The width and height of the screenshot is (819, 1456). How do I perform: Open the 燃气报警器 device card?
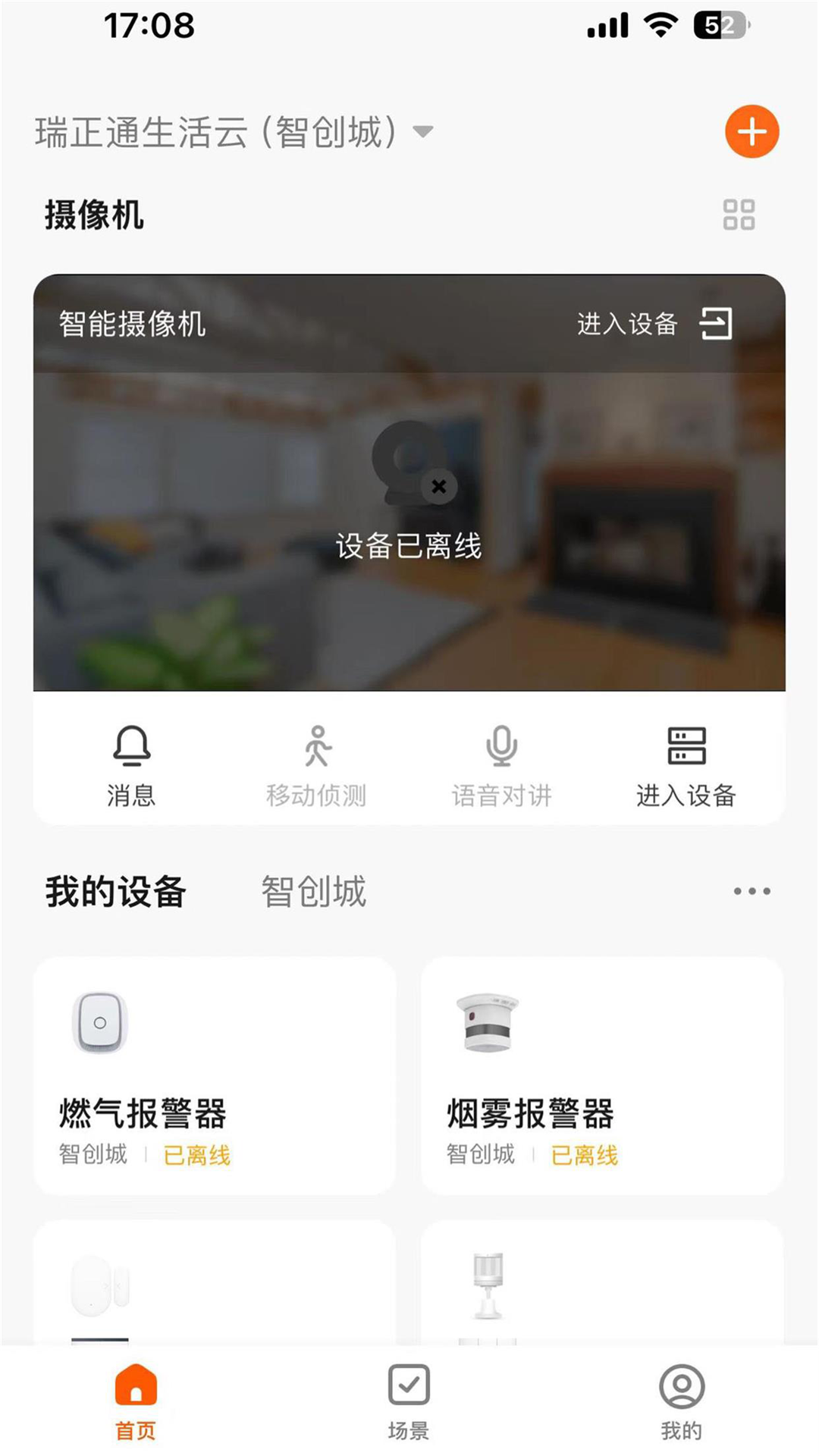point(215,1075)
